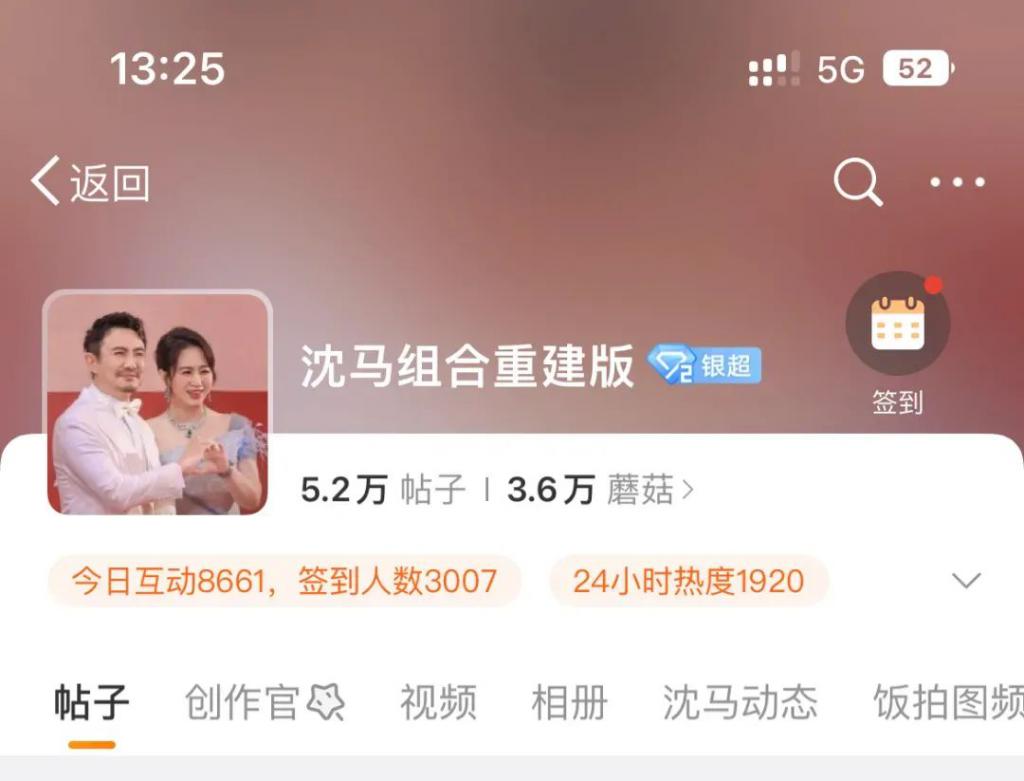Tap the 24小时热度1920 chip
Viewport: 1024px width, 781px height.
[688, 581]
